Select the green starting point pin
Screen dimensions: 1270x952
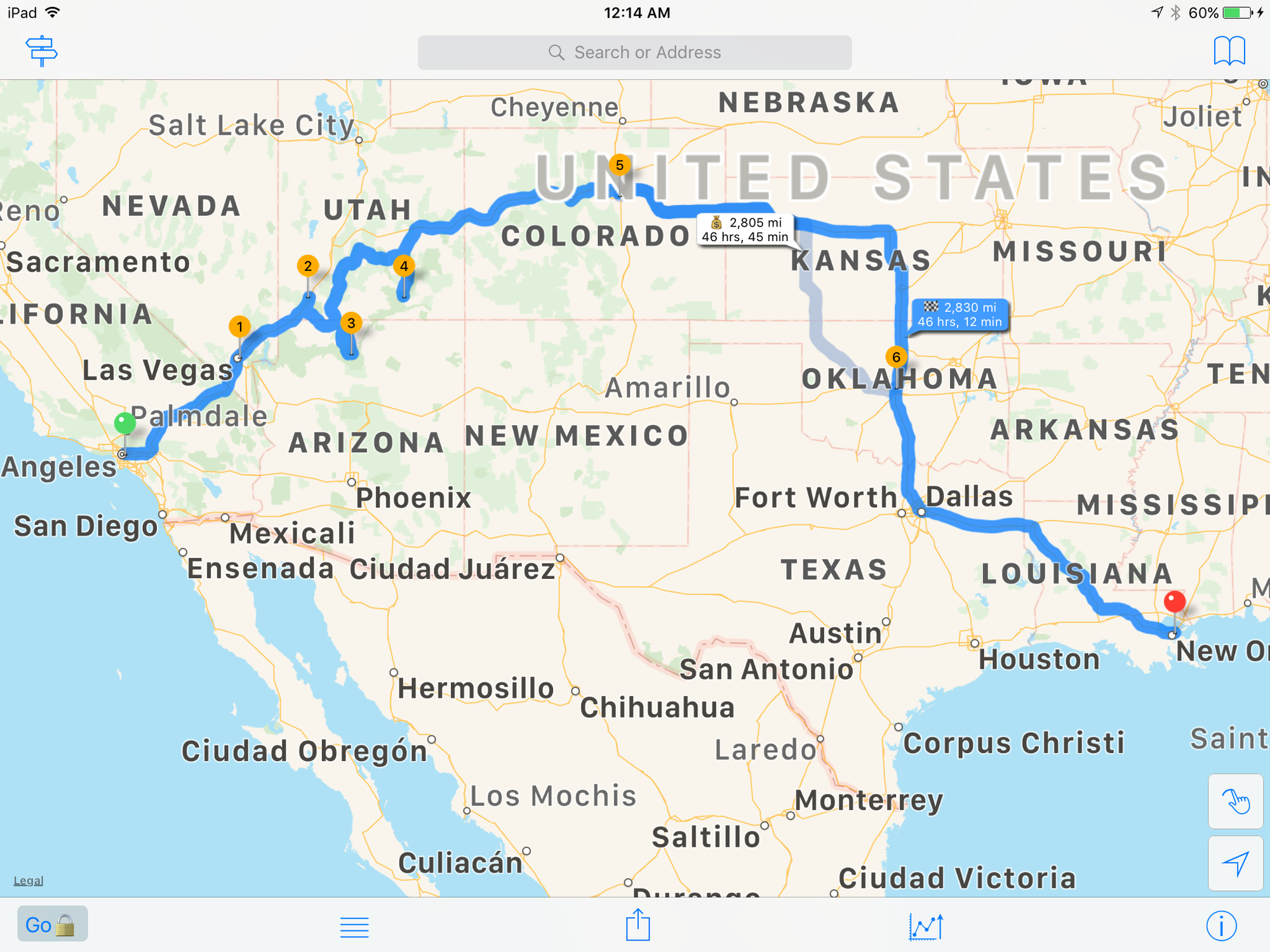125,423
